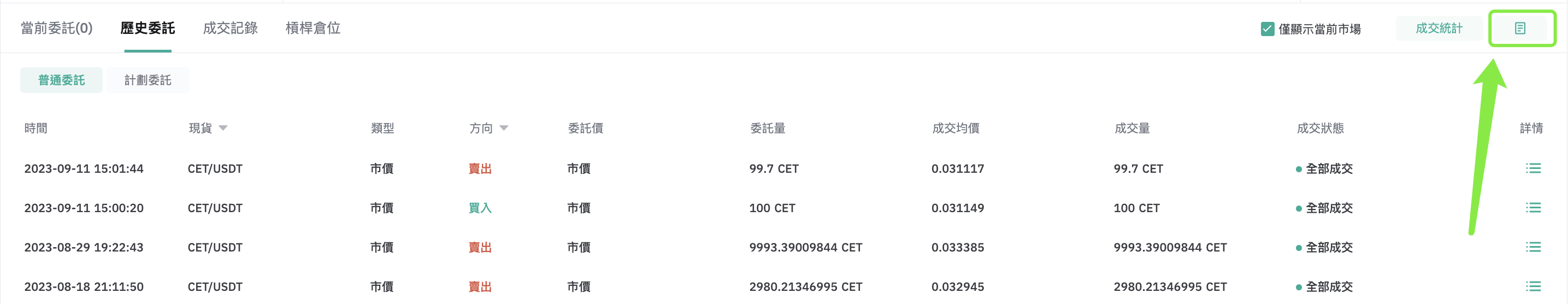Open details for the 15:00:20 order

(x=1532, y=208)
